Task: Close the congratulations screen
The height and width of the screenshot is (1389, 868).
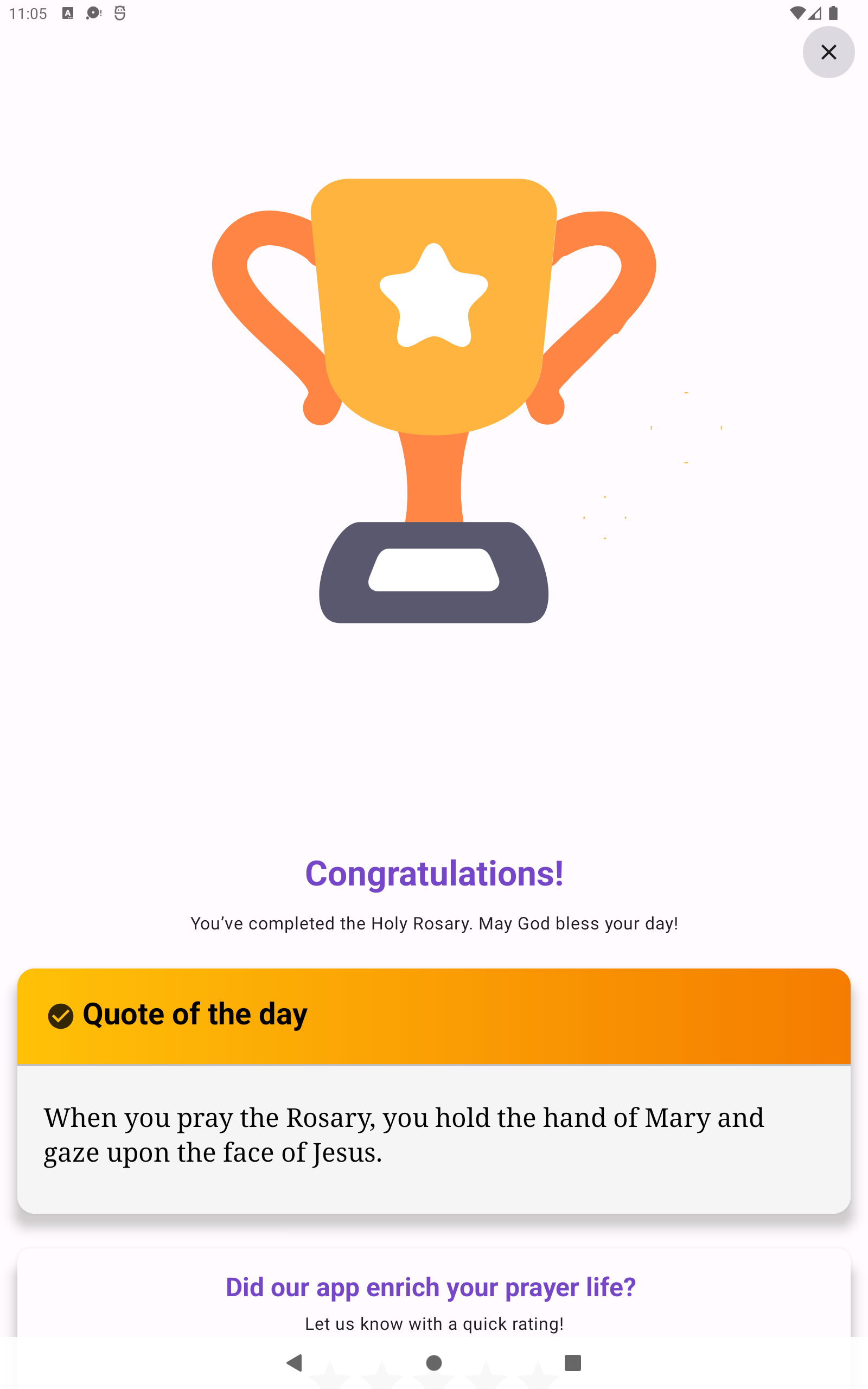Action: click(828, 52)
